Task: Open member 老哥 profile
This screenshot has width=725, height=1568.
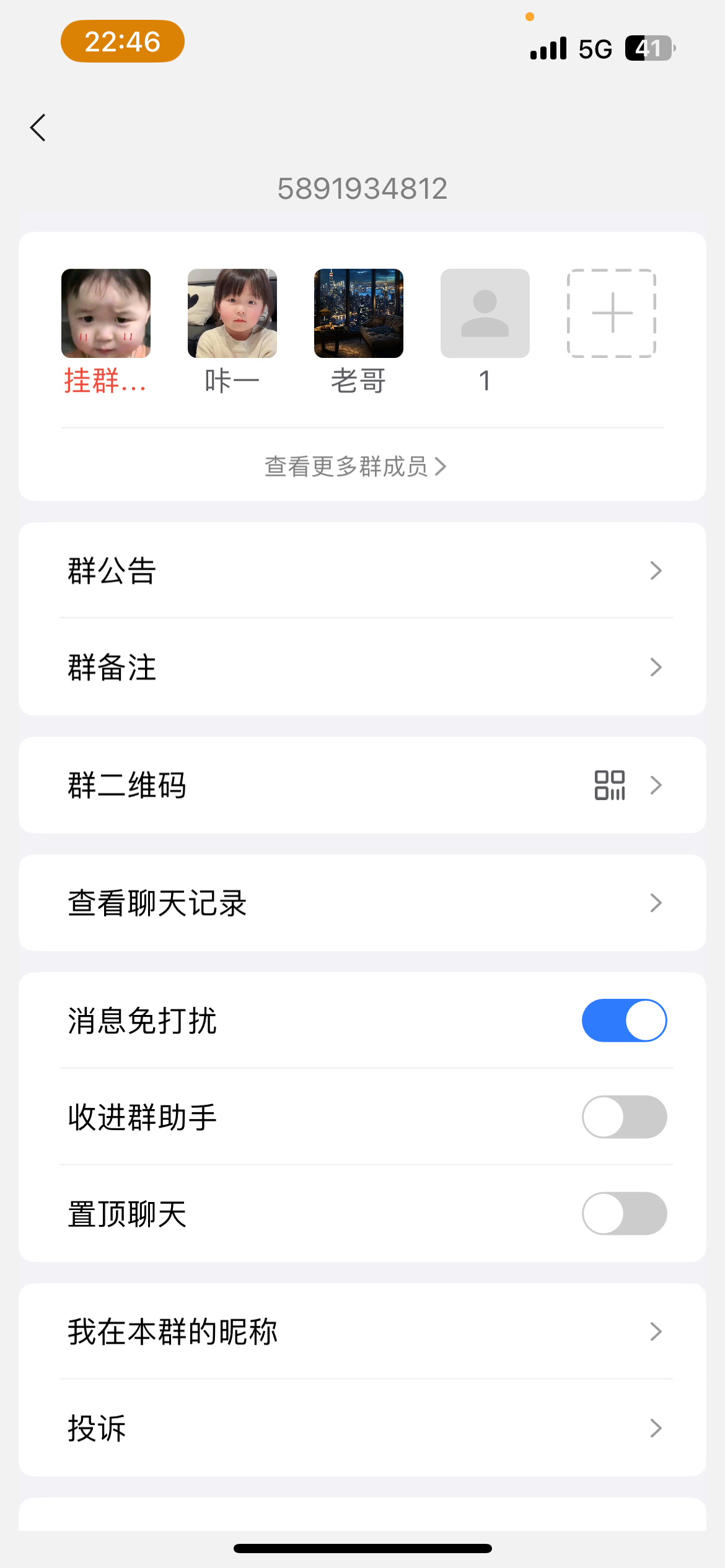Action: [x=359, y=313]
